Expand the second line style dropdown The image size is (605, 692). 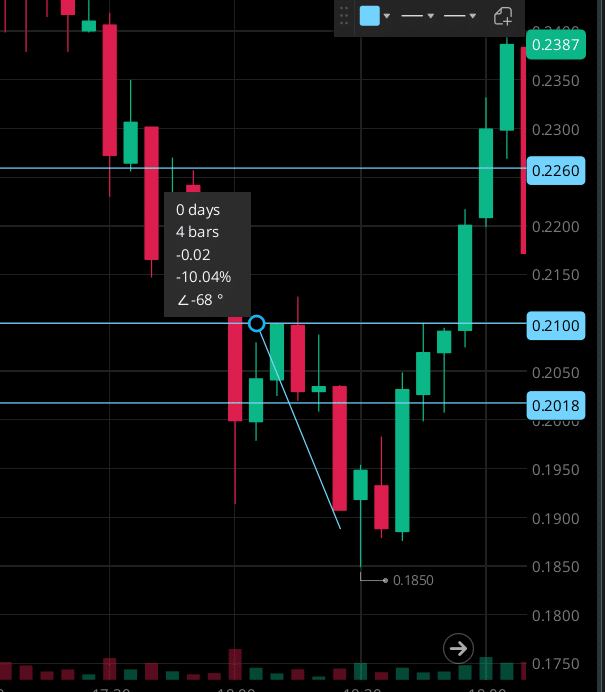pyautogui.click(x=460, y=16)
